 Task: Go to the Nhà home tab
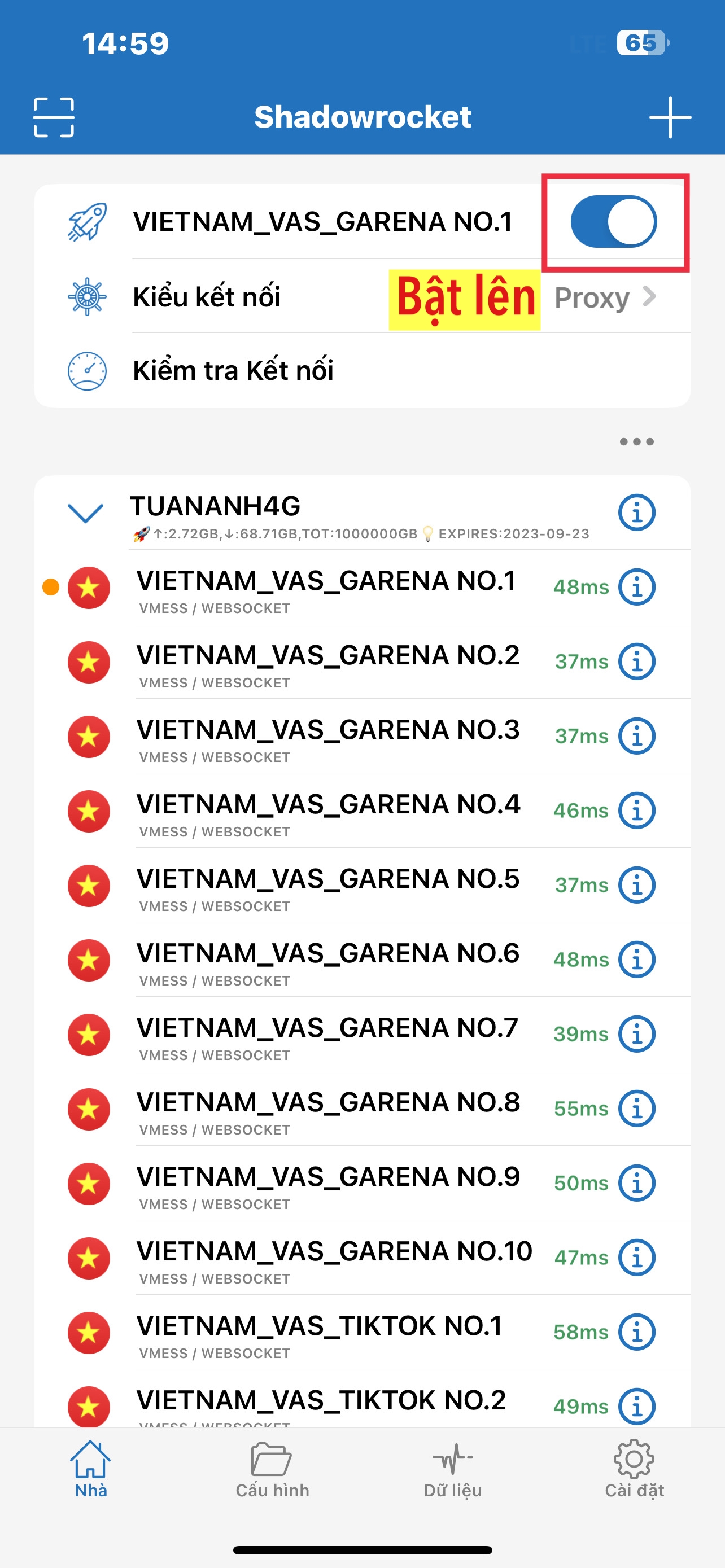point(91,1469)
